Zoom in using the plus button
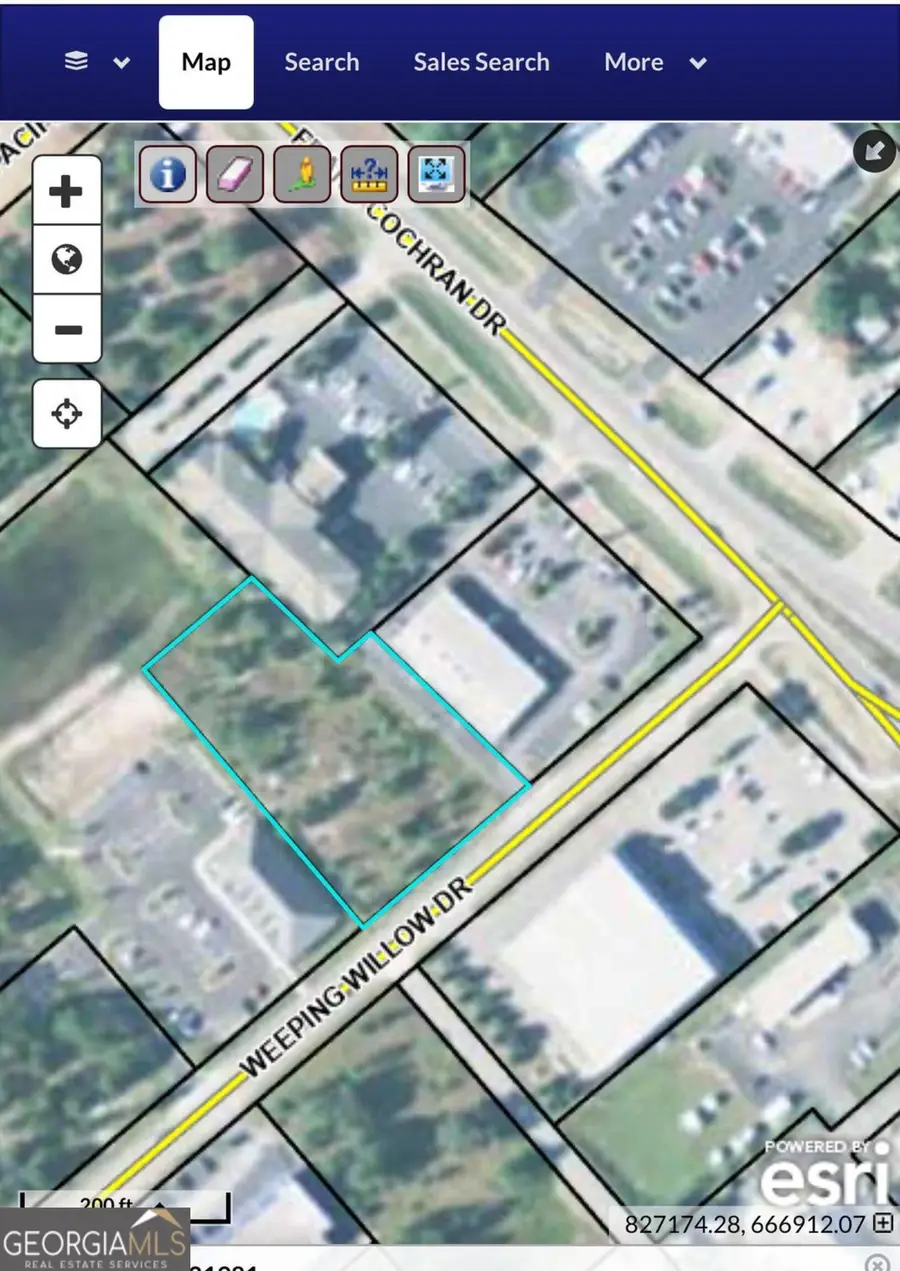The image size is (900, 1271). pyautogui.click(x=66, y=192)
